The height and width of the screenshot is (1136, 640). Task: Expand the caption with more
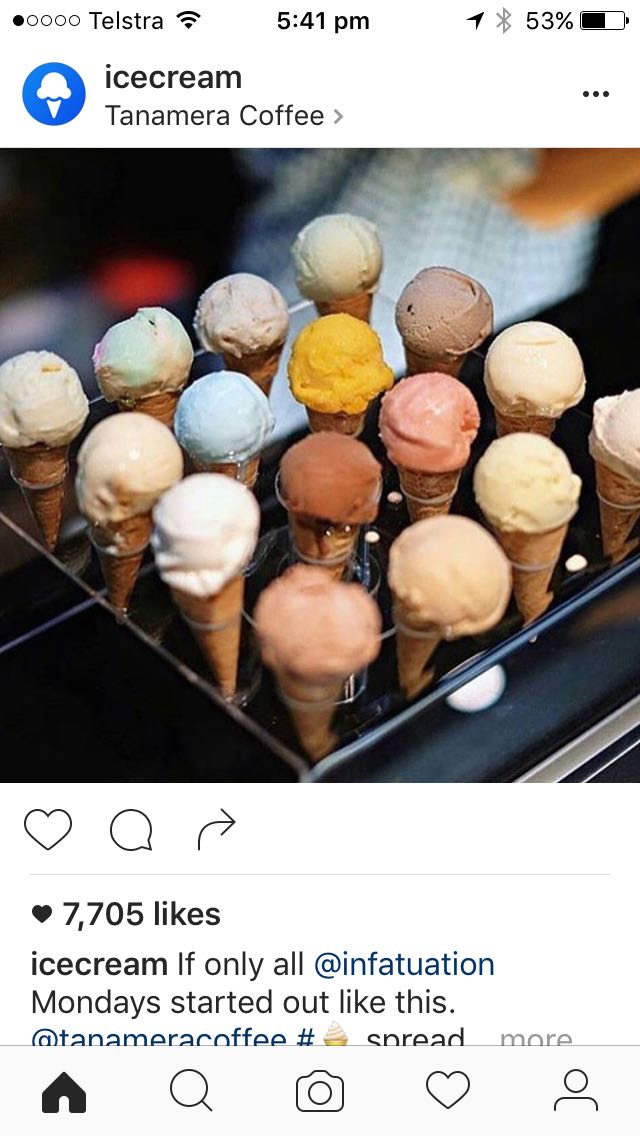click(536, 1038)
